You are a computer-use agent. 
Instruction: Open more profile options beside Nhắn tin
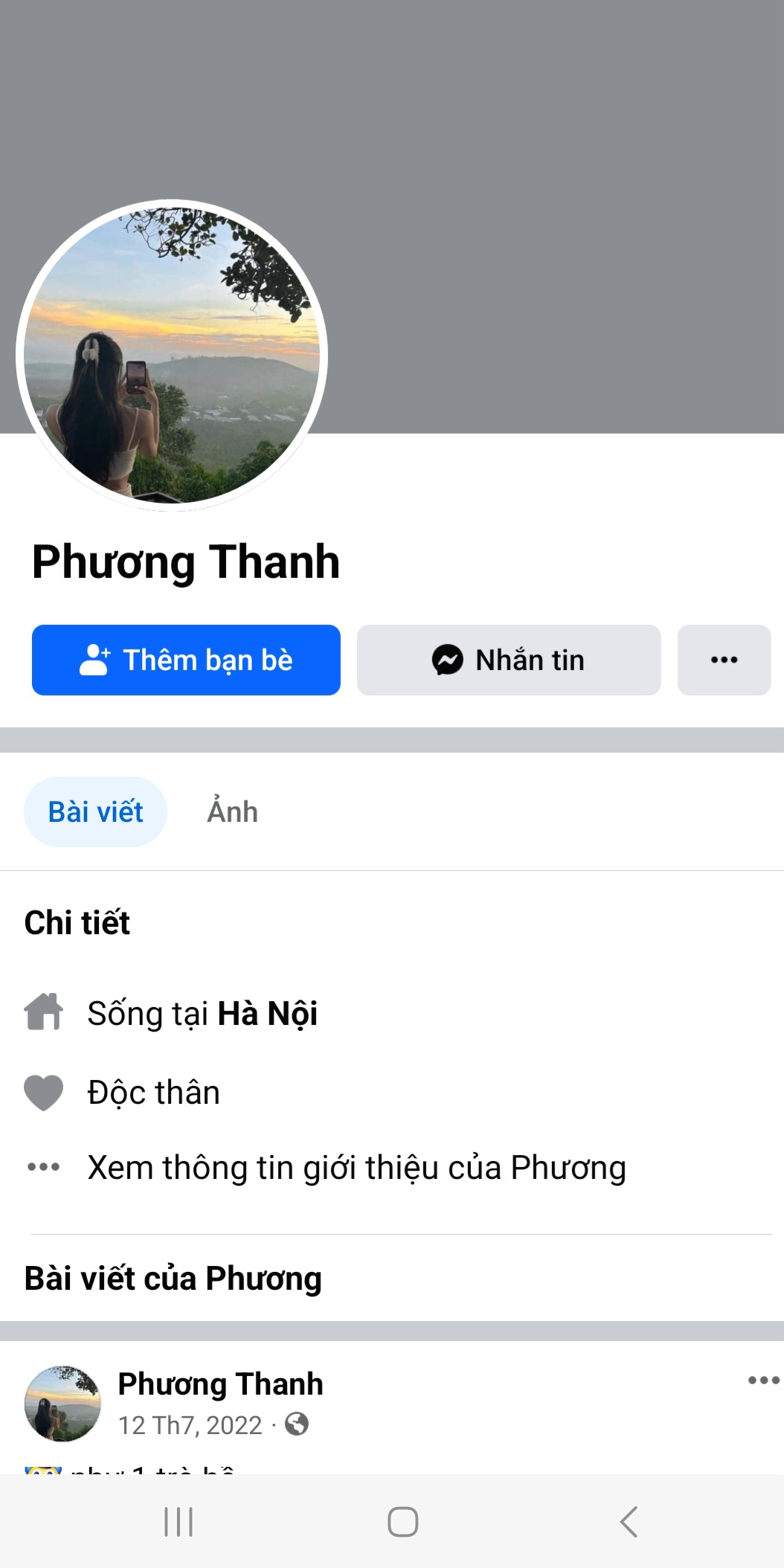point(724,660)
